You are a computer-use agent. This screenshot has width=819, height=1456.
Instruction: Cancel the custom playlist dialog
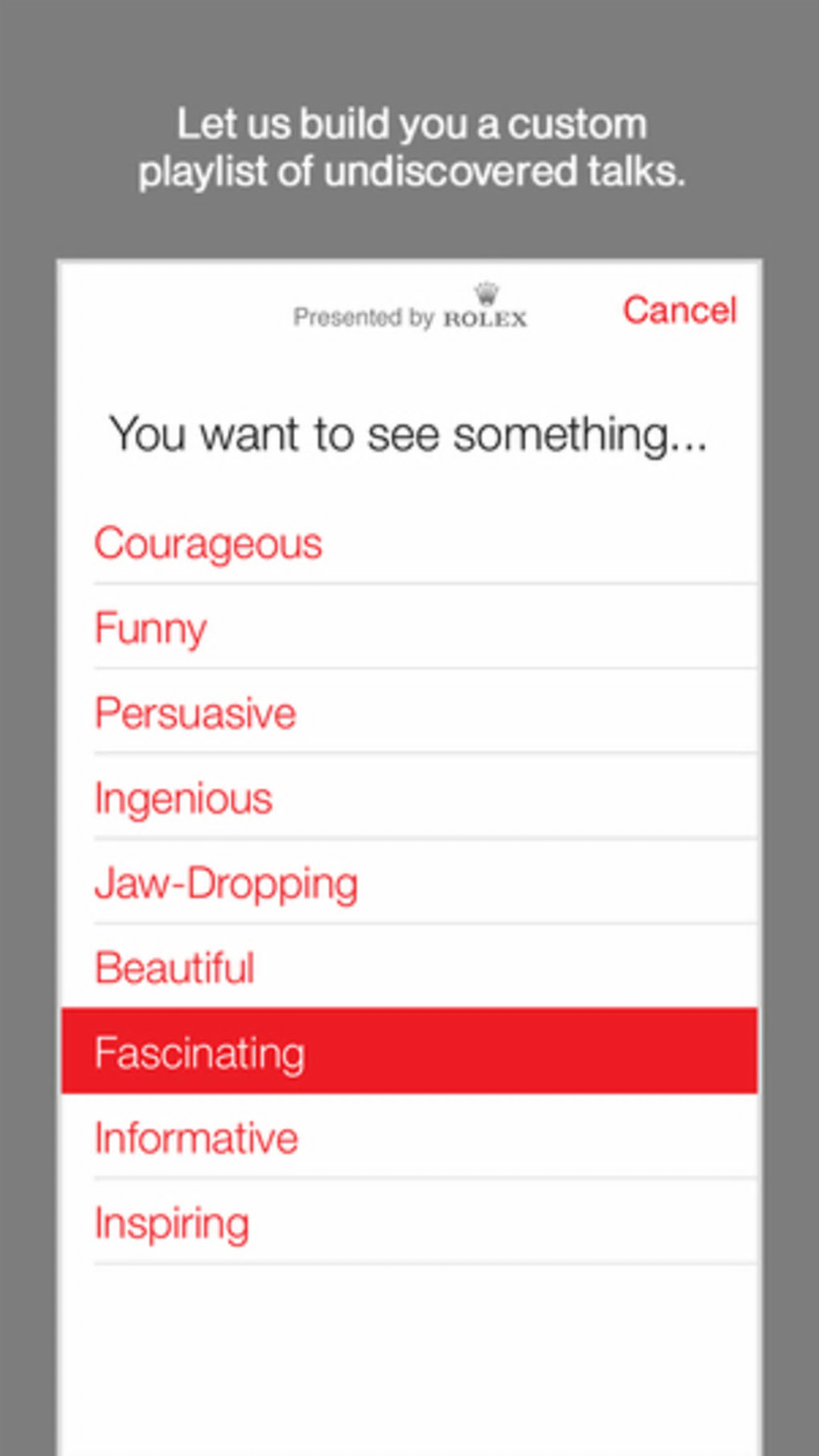[679, 310]
